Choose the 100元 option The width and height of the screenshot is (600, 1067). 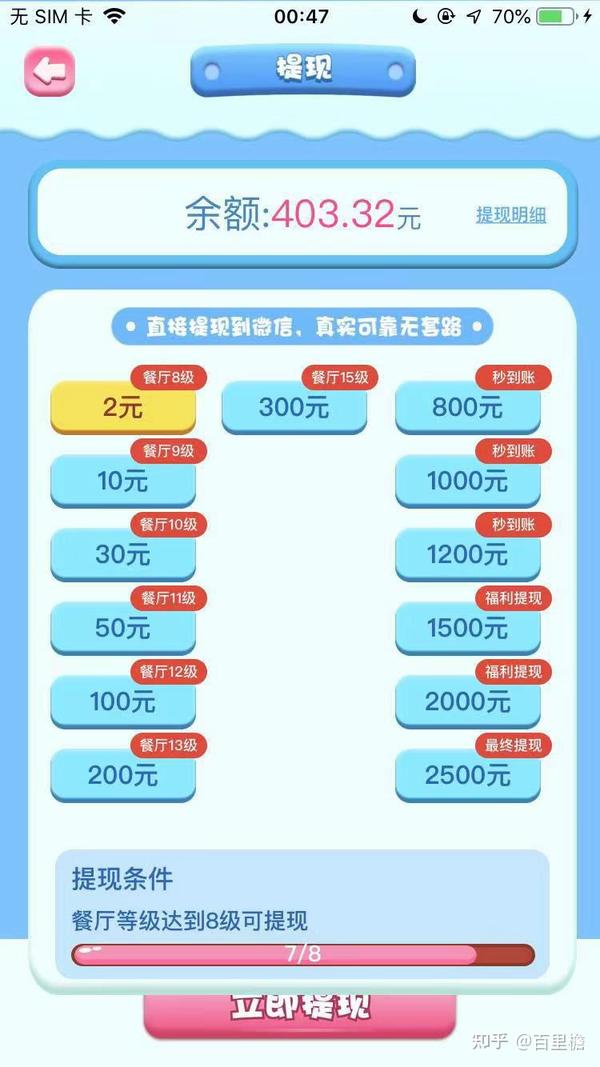[123, 701]
